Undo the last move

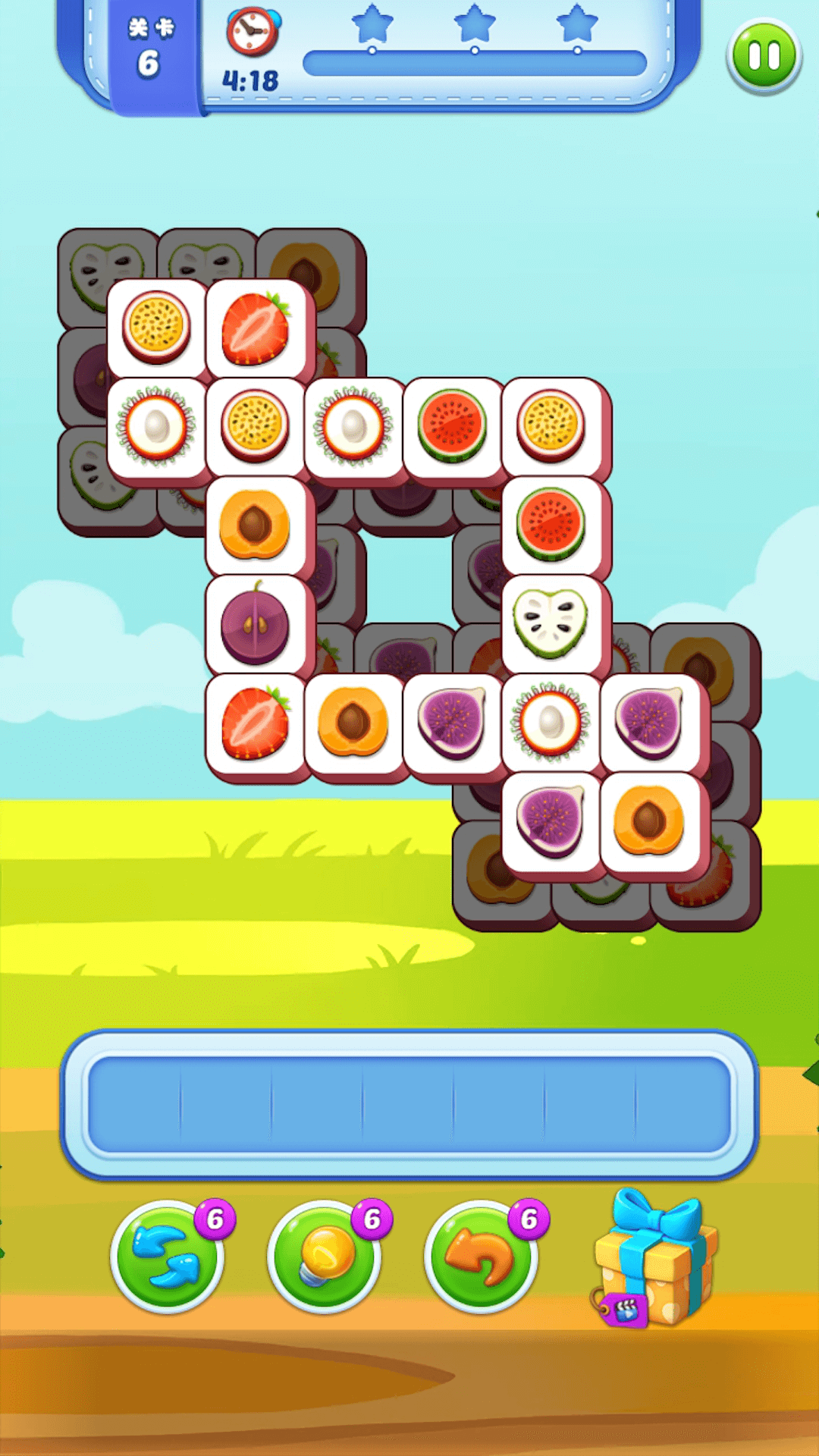click(x=482, y=1257)
